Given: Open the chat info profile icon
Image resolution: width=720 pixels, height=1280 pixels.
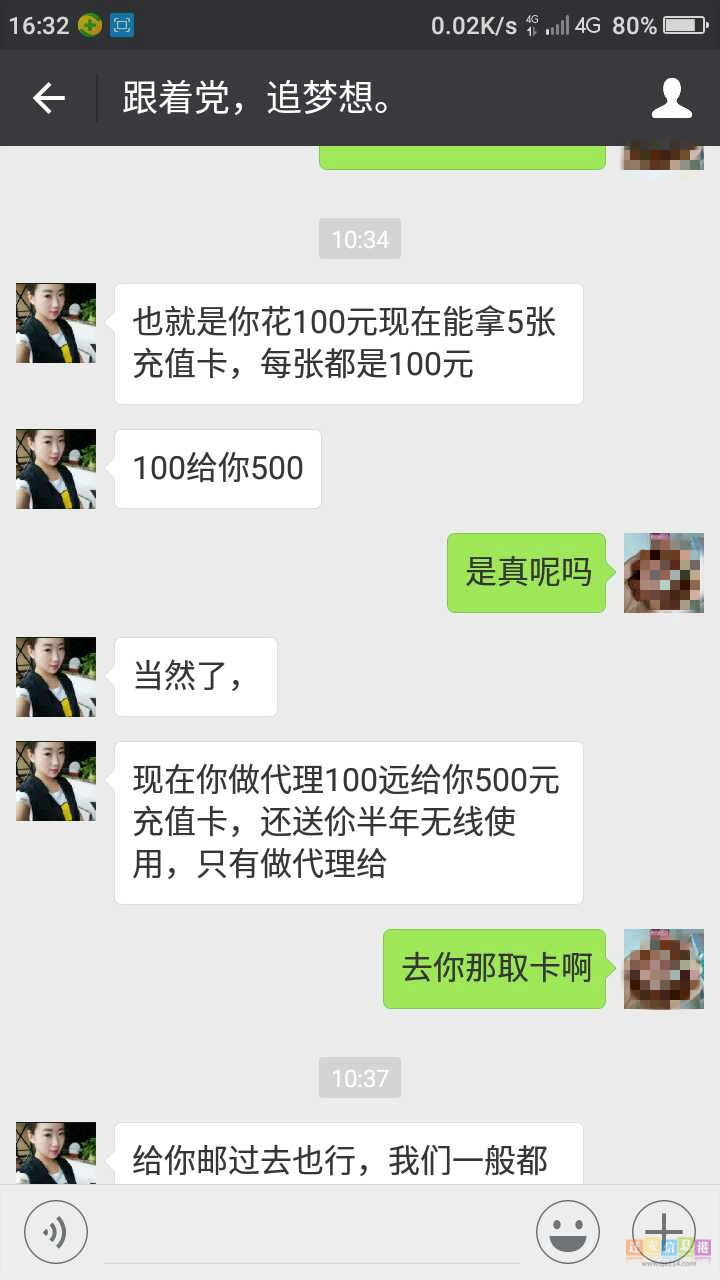Looking at the screenshot, I should tap(672, 98).
